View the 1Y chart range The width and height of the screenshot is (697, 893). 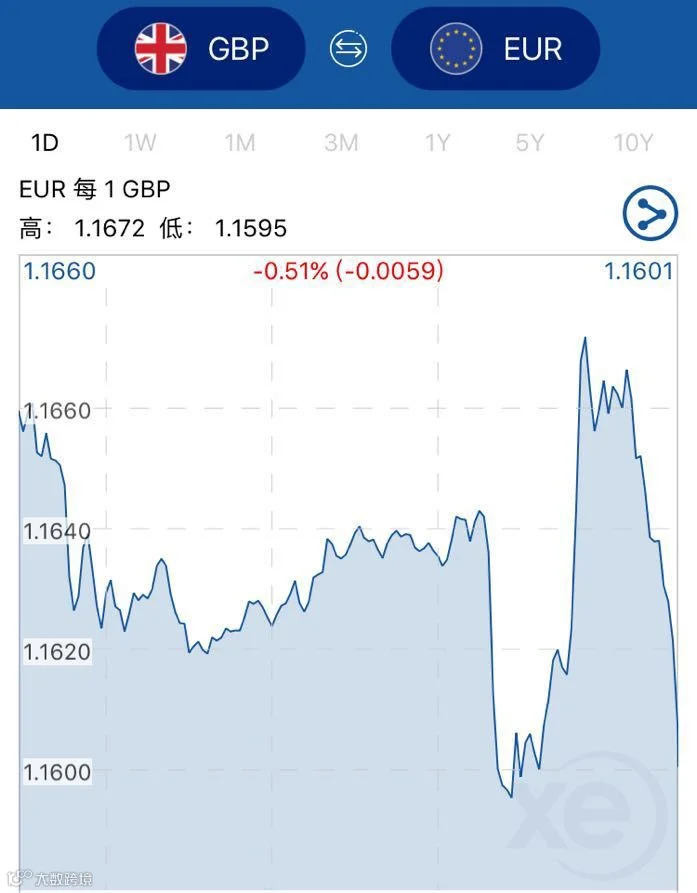pyautogui.click(x=437, y=142)
